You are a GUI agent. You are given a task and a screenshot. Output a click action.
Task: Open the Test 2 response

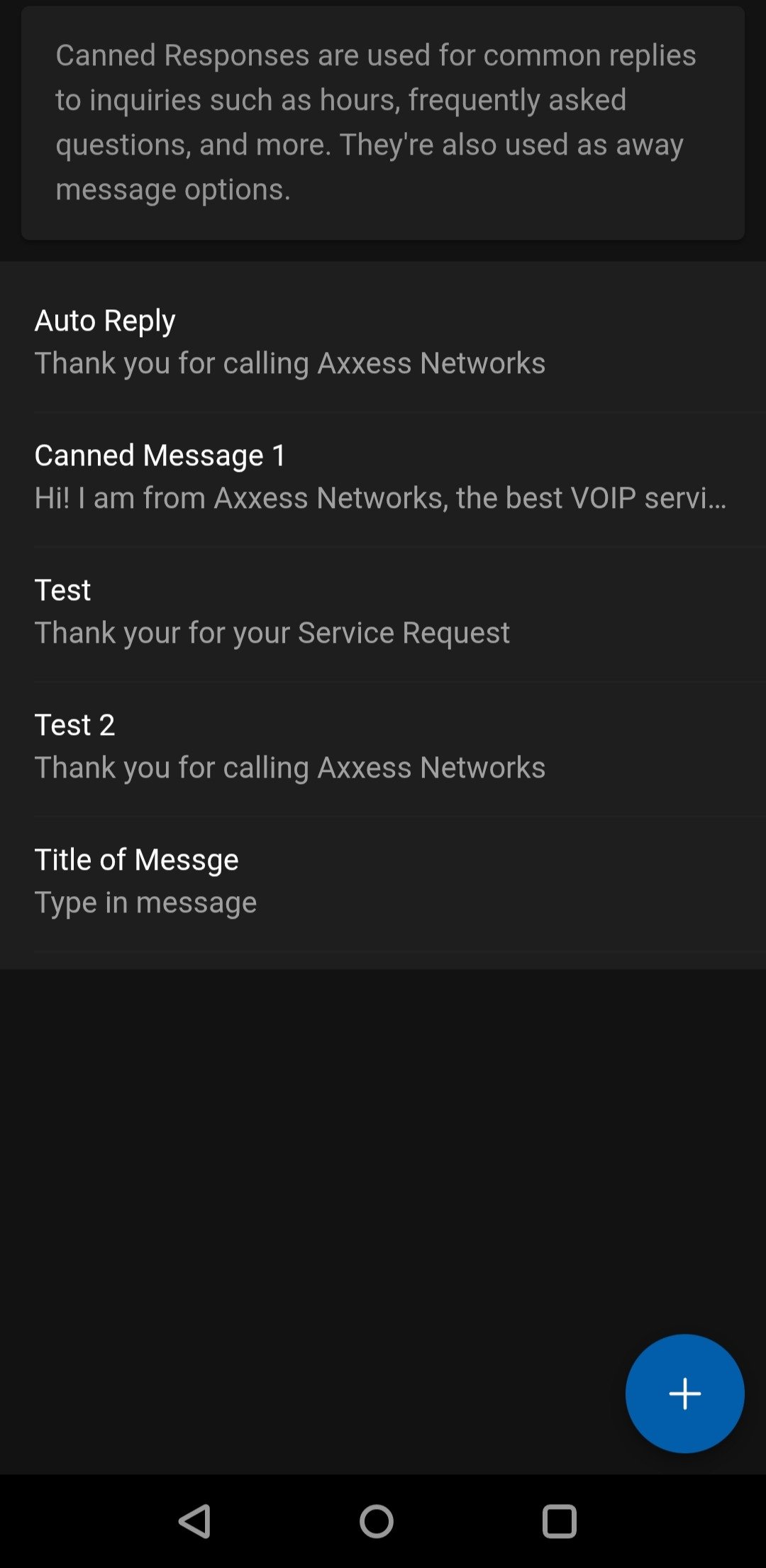pos(383,746)
